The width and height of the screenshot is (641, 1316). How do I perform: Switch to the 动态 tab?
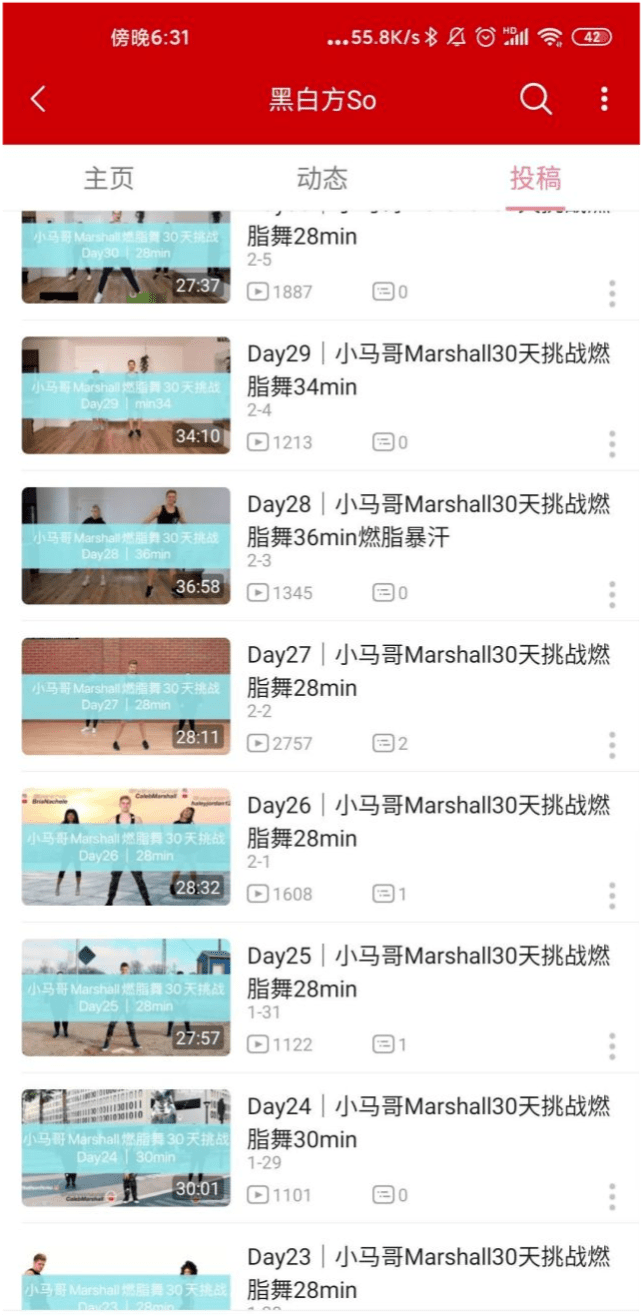point(322,179)
